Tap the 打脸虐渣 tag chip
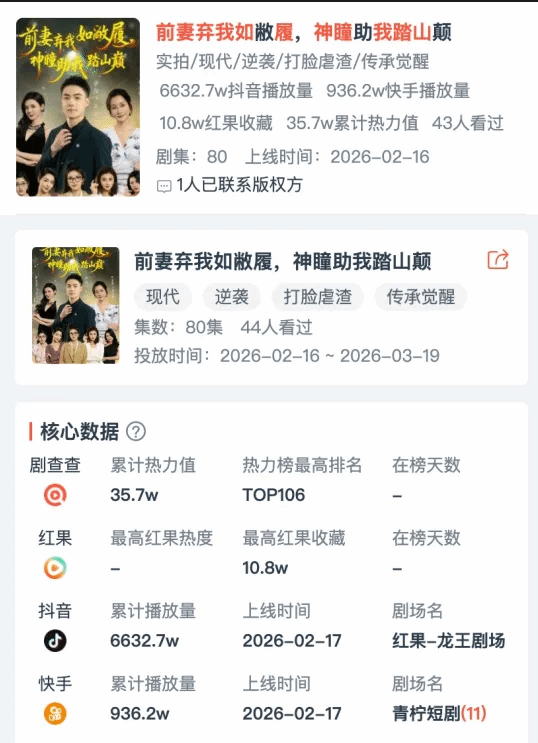 pyautogui.click(x=318, y=297)
